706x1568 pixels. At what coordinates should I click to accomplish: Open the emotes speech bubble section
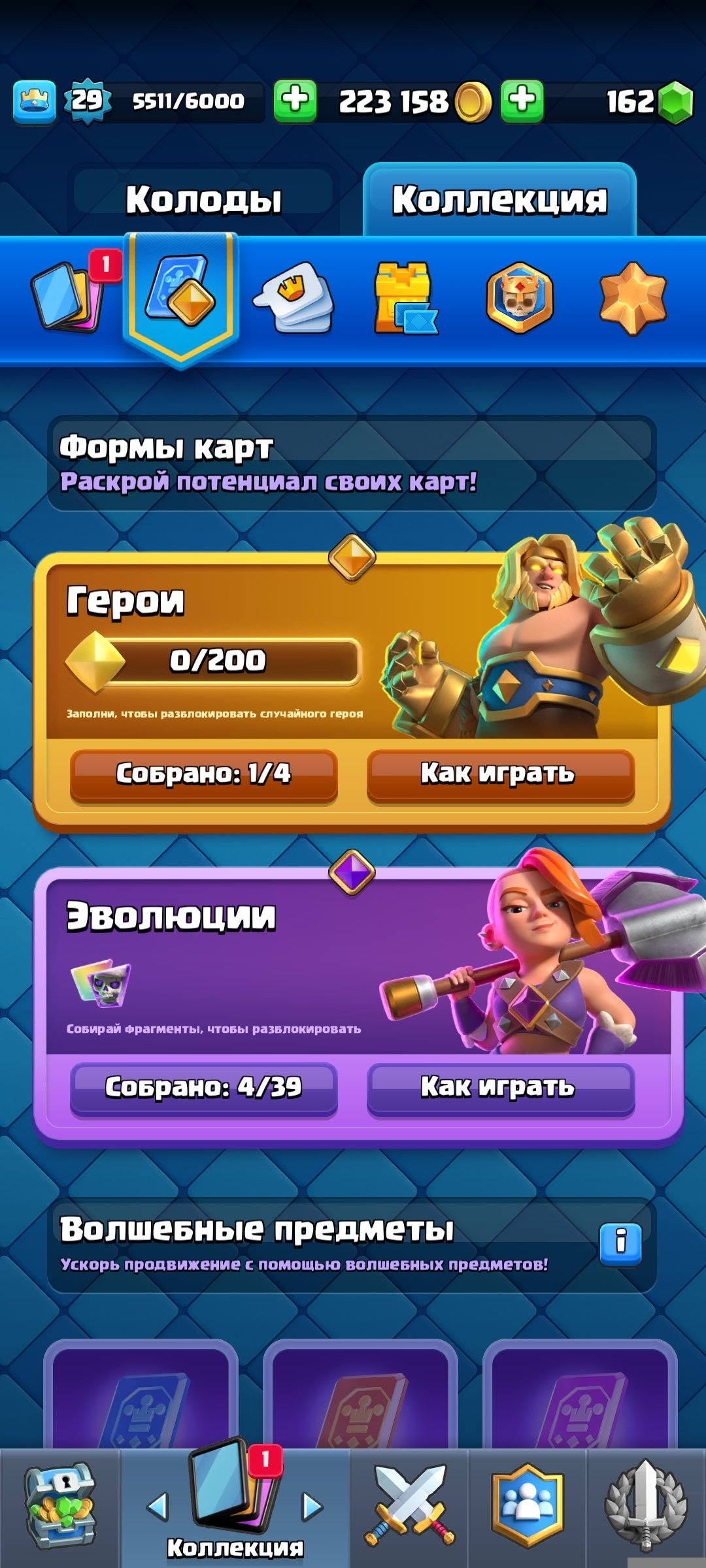(x=294, y=299)
